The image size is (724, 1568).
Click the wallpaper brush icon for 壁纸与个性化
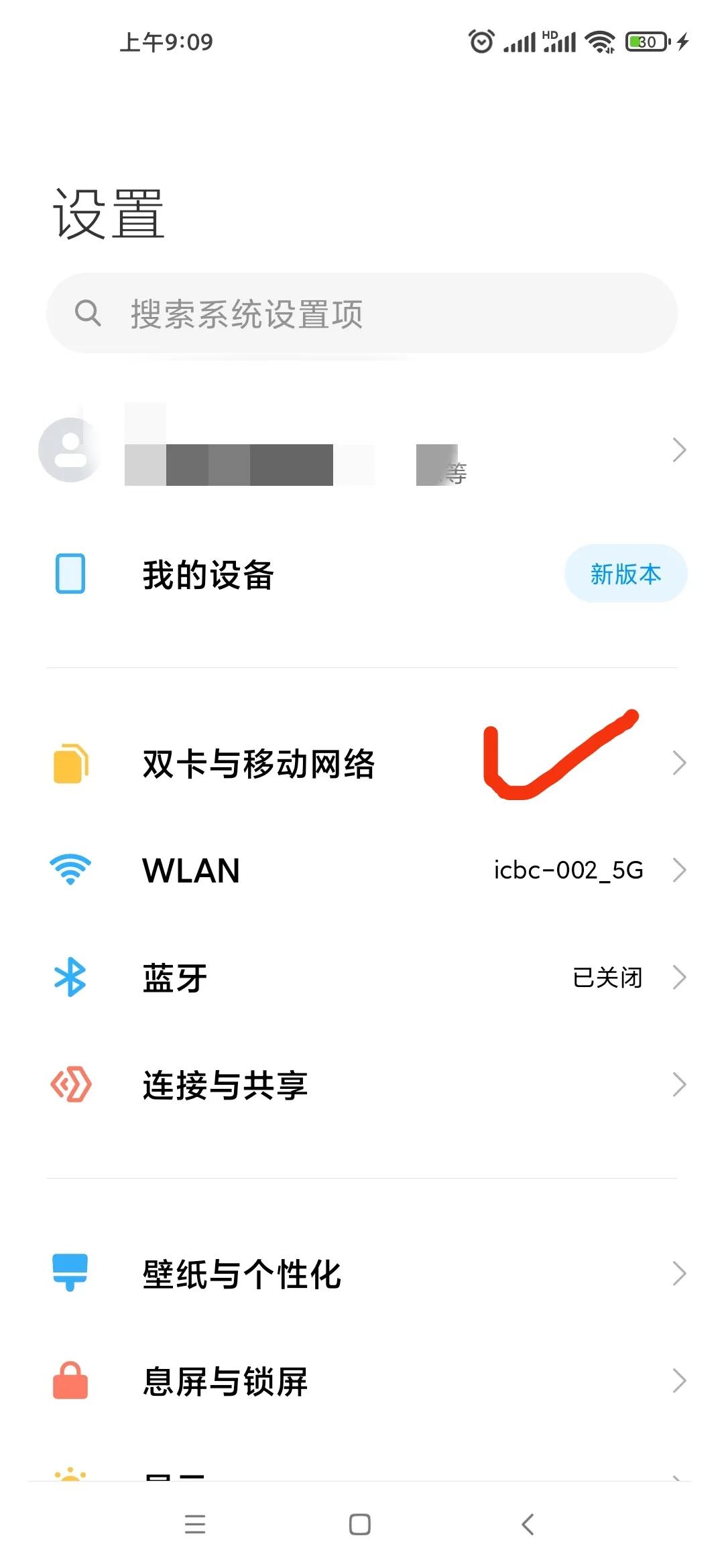click(x=70, y=1274)
